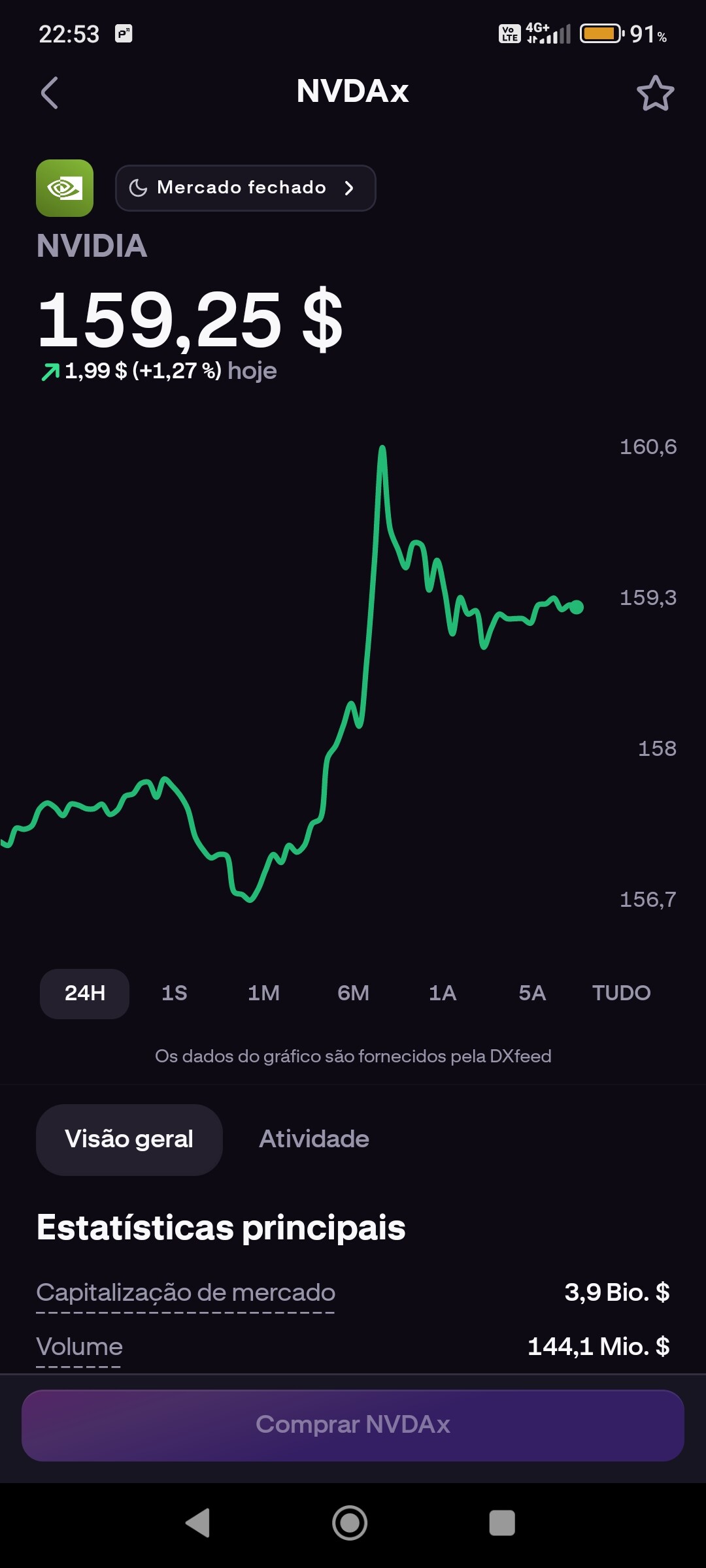Tap the system home button

tap(350, 1523)
